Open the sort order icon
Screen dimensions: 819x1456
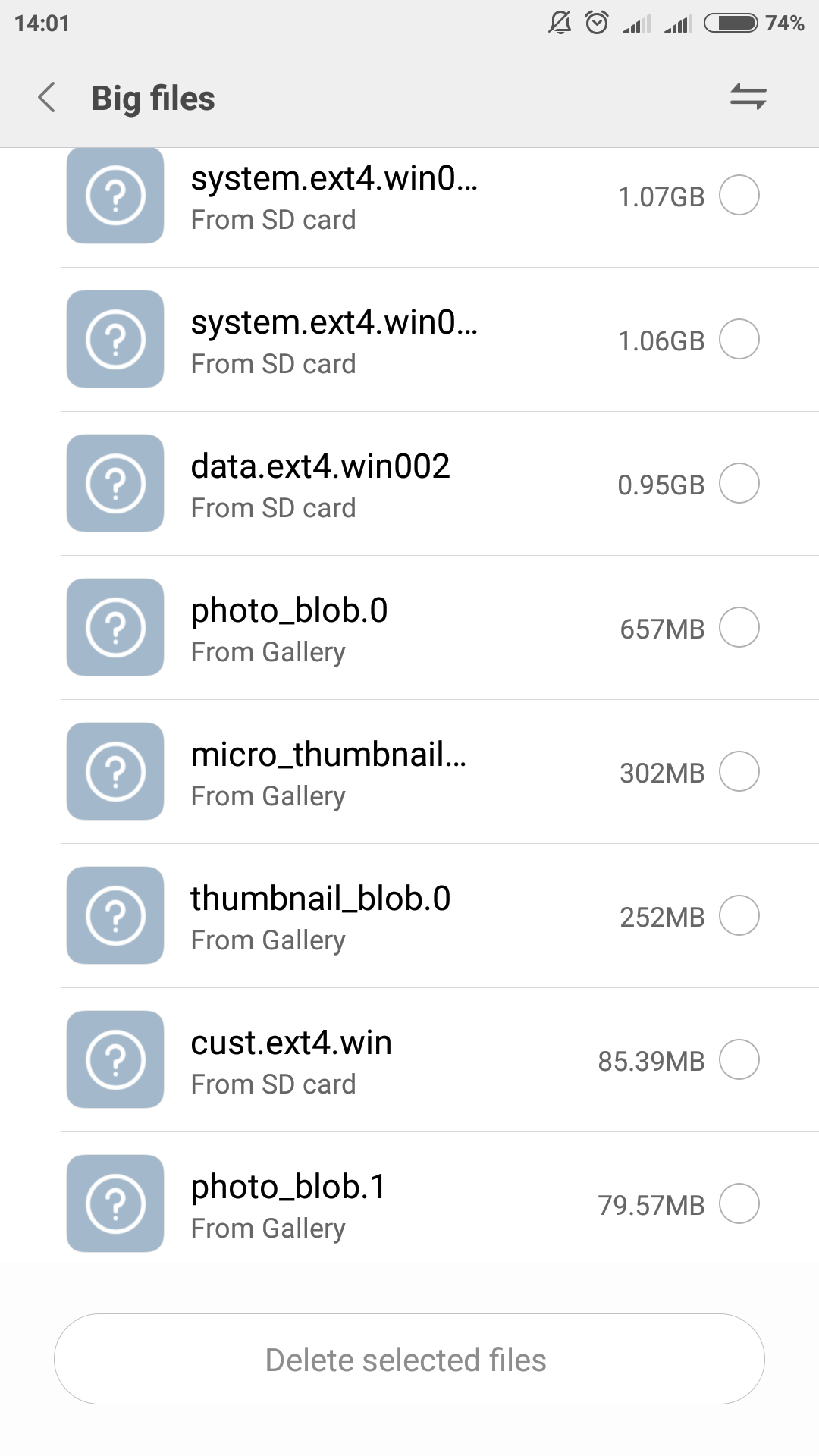[x=748, y=97]
